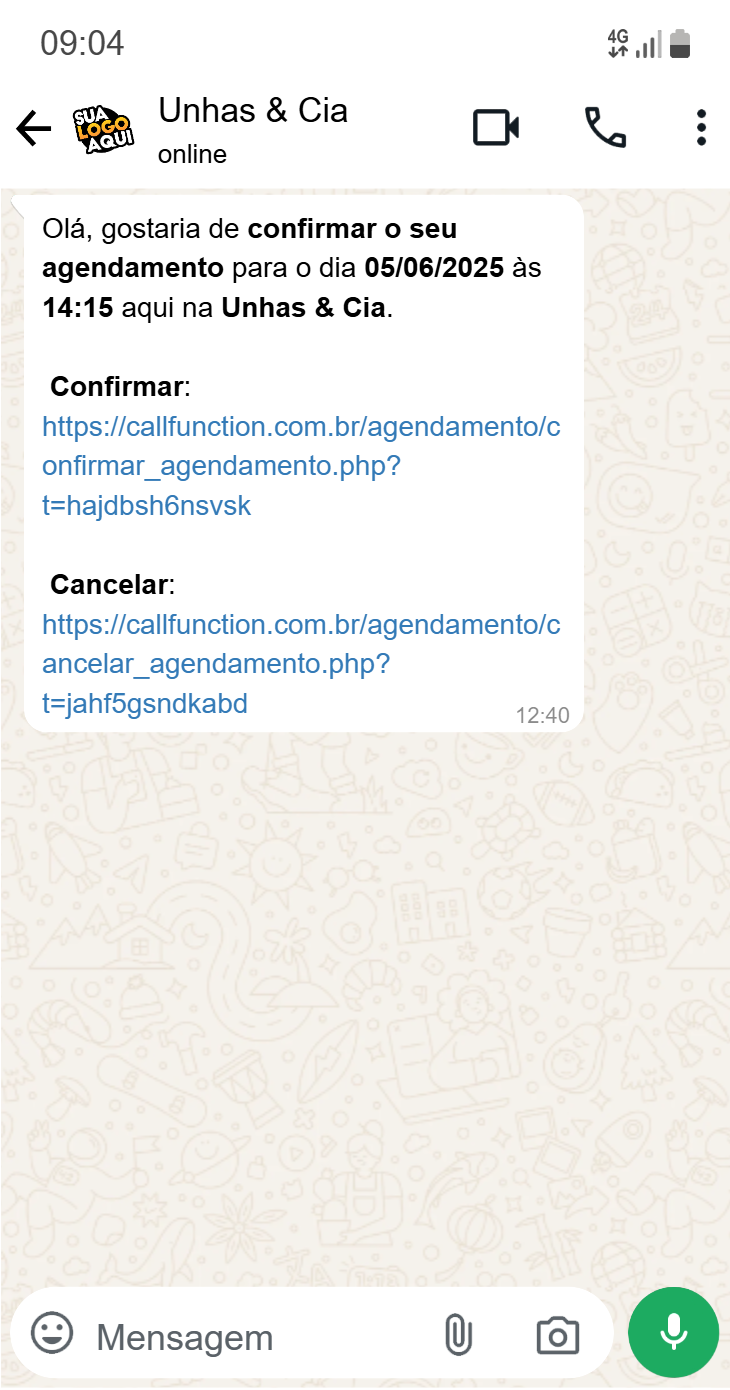Click the attachment paperclip icon
Viewport: 730px width, 1390px height.
coord(459,1334)
